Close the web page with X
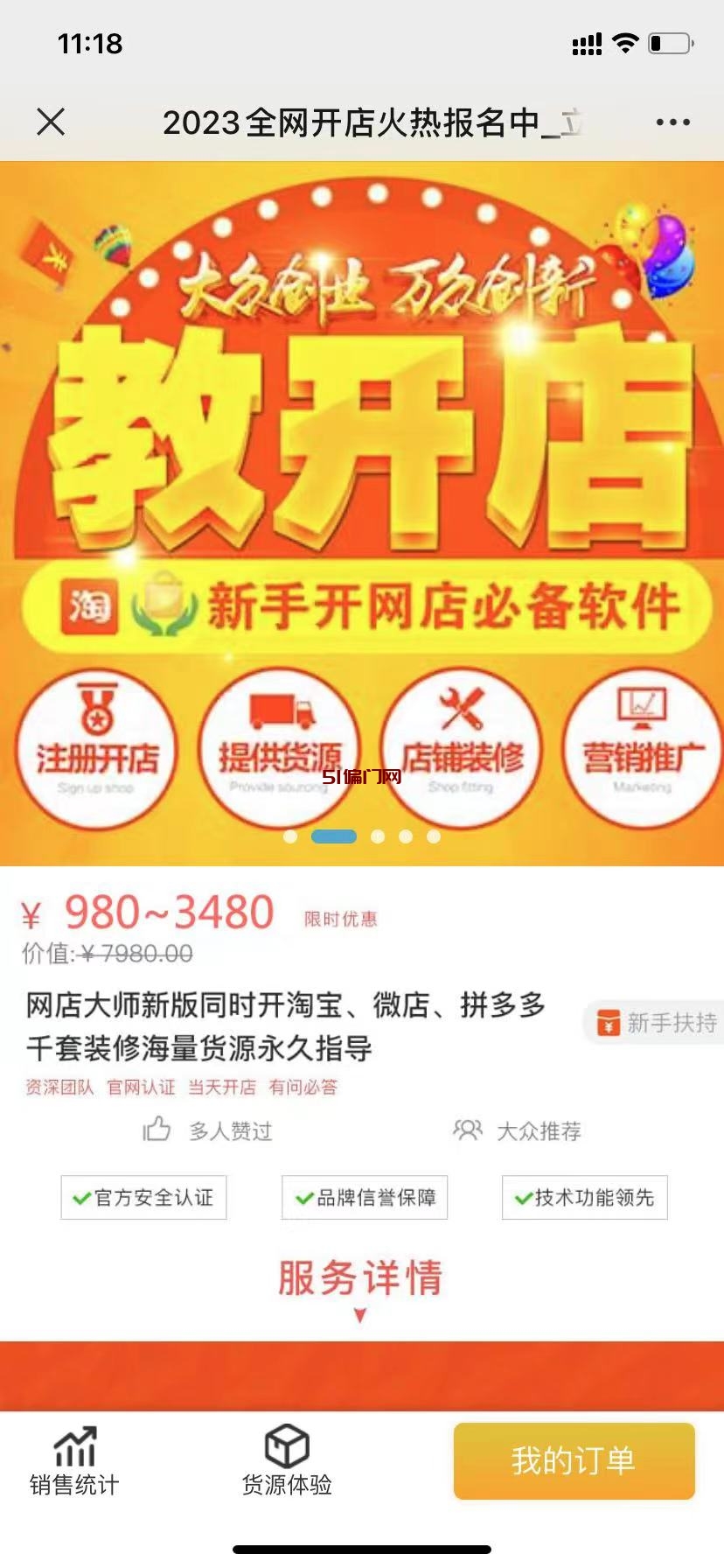The image size is (724, 1568). (x=51, y=122)
